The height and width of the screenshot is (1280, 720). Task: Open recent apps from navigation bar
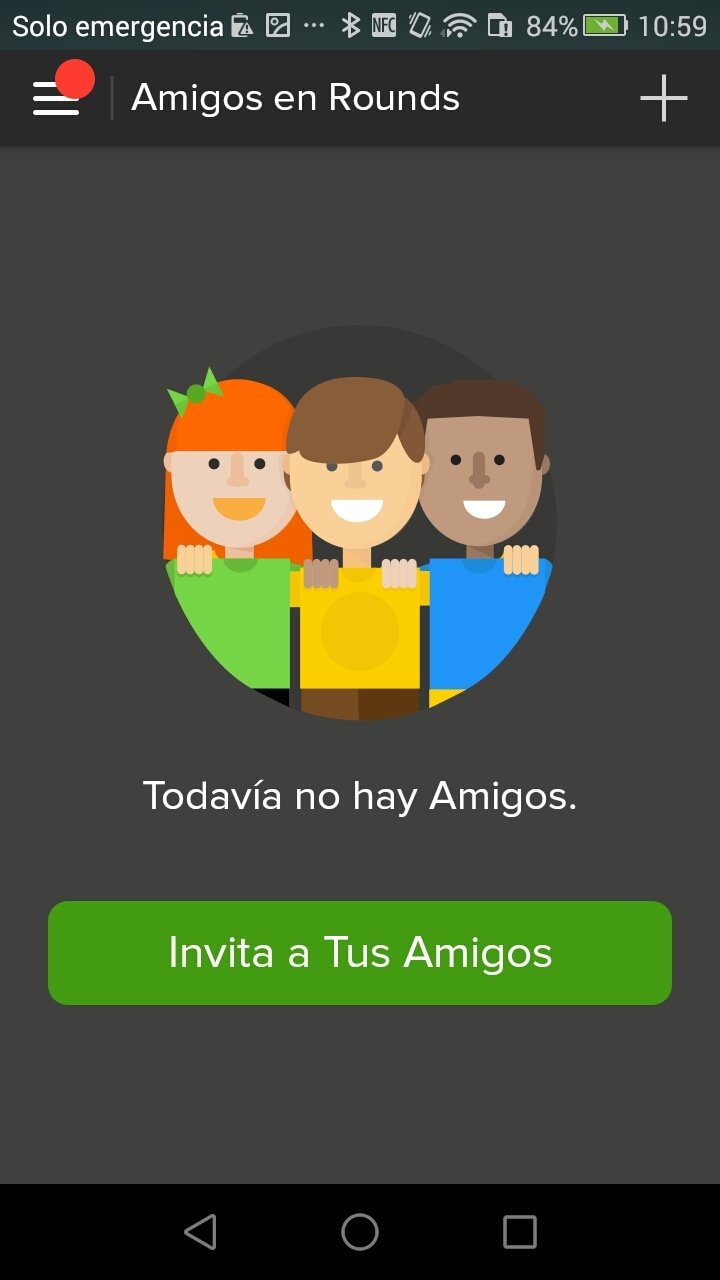pyautogui.click(x=520, y=1232)
